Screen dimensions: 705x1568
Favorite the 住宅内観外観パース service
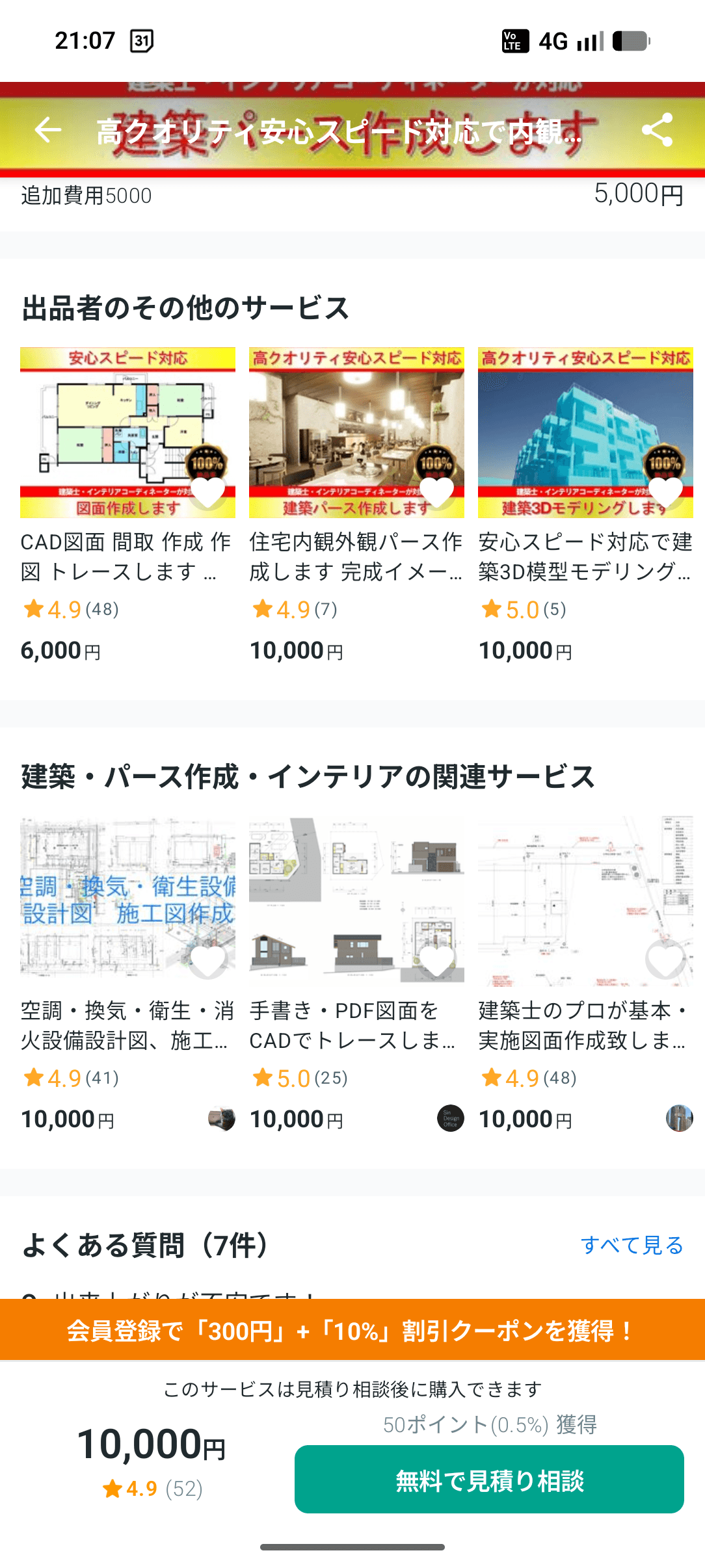[436, 493]
